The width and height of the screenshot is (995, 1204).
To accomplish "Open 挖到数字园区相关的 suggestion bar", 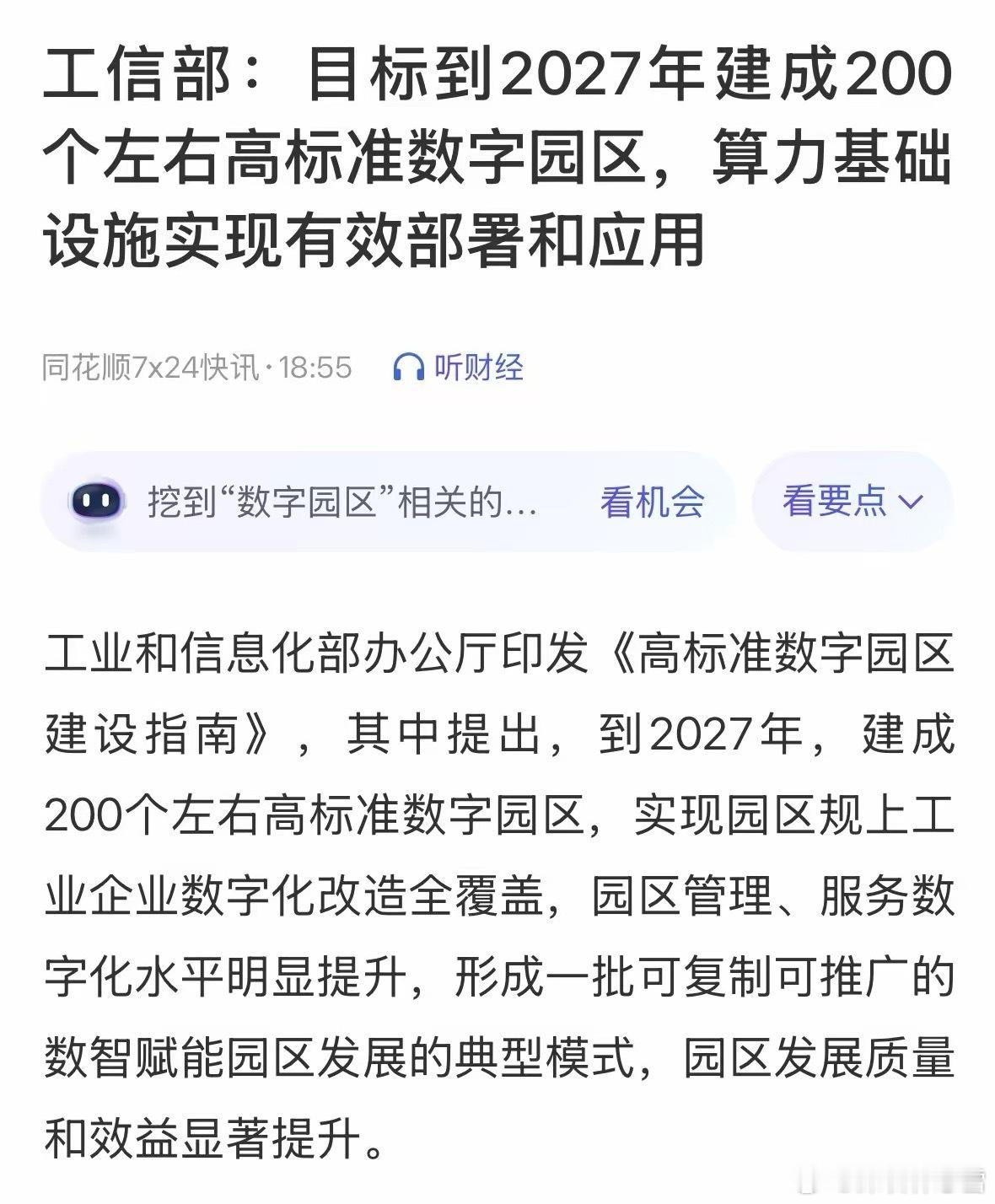I will 342,501.
